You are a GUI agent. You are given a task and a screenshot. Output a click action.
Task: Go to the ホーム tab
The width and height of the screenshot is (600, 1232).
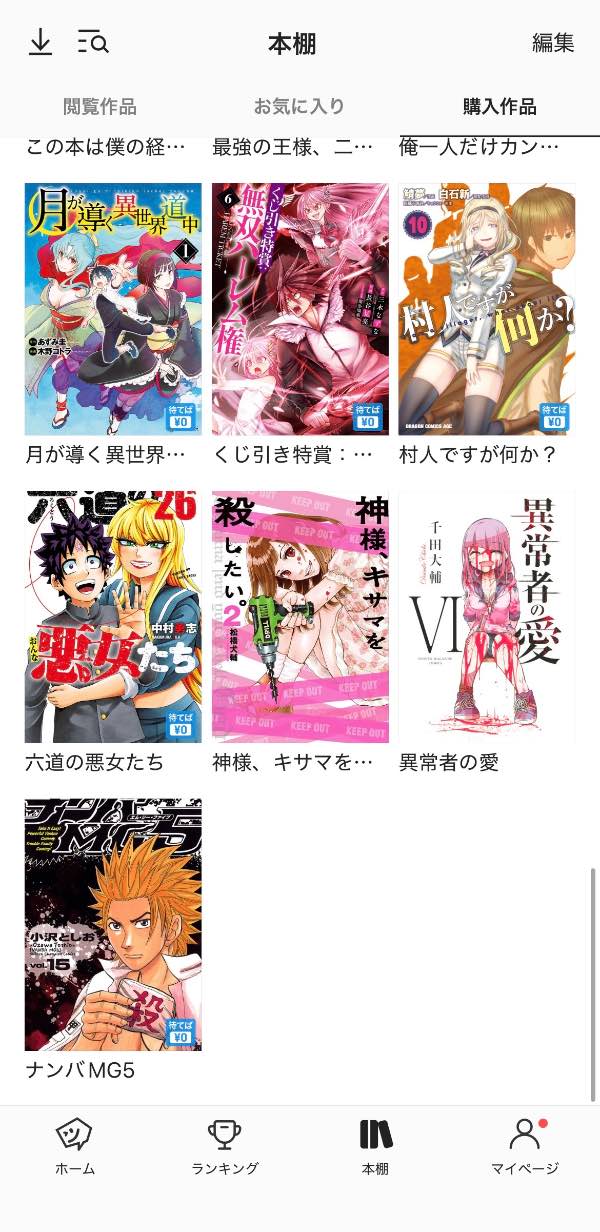(75, 1147)
